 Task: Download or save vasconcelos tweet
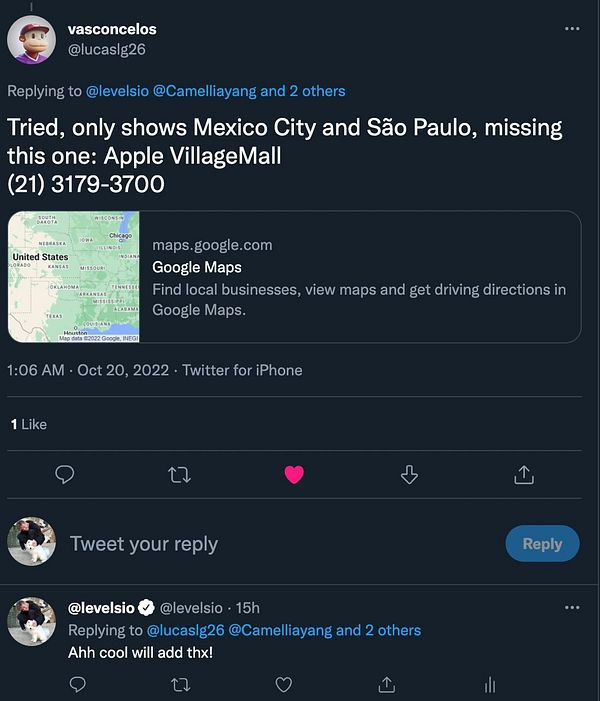[x=409, y=475]
